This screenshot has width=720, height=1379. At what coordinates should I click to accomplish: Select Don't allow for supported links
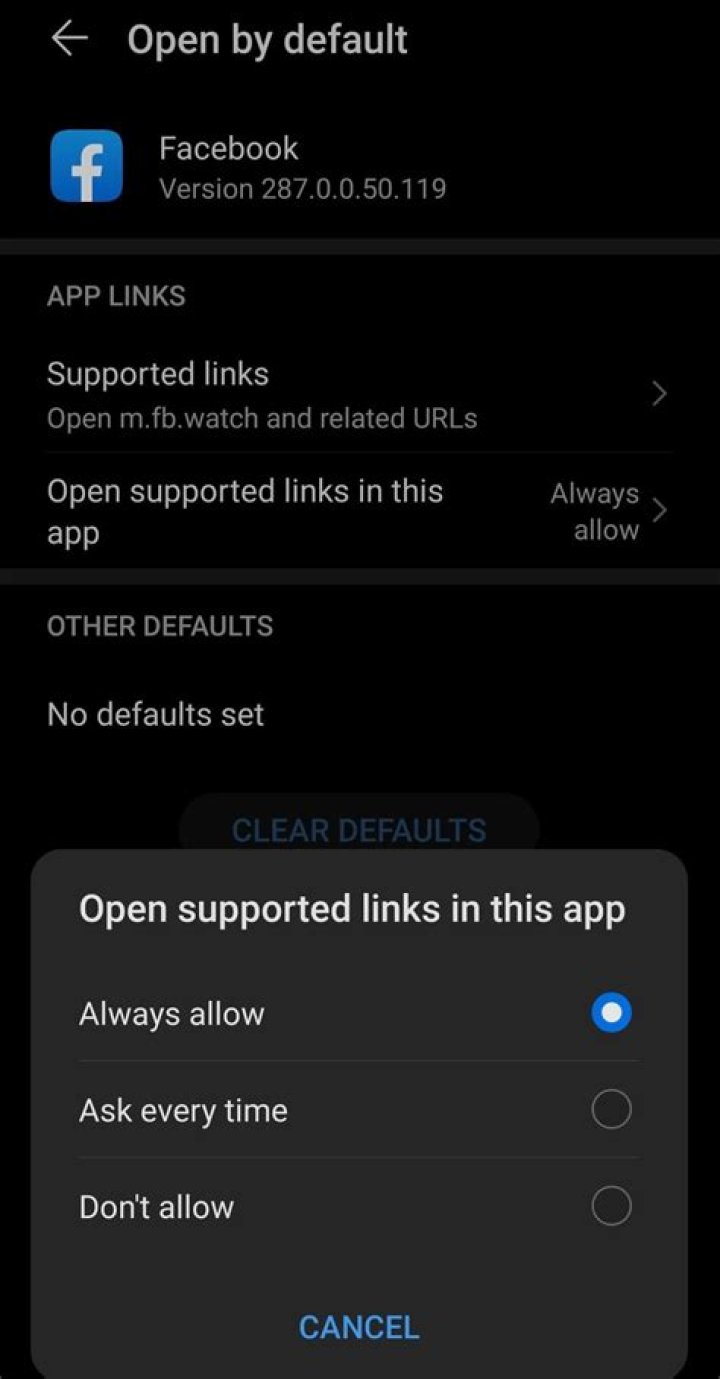point(610,1207)
